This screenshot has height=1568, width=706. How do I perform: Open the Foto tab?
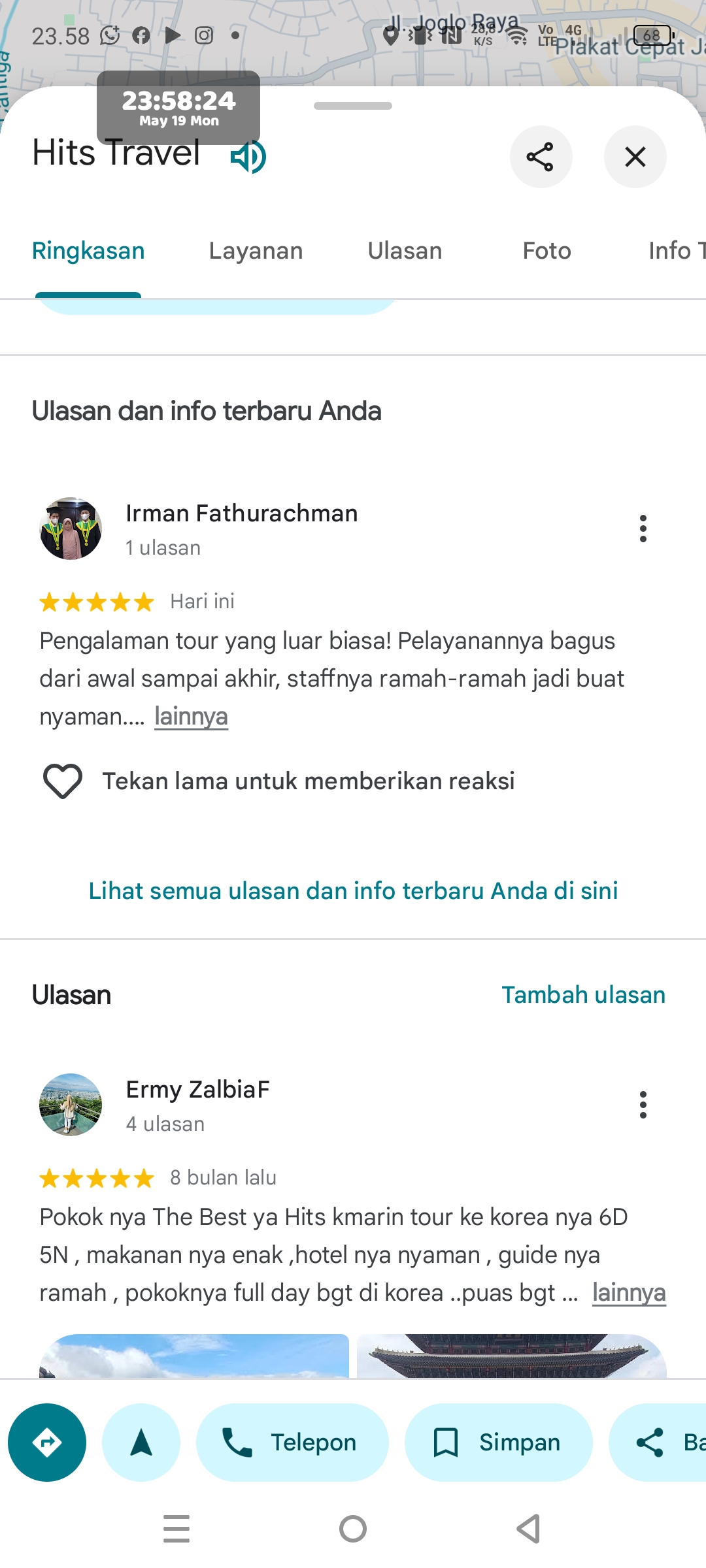(546, 251)
